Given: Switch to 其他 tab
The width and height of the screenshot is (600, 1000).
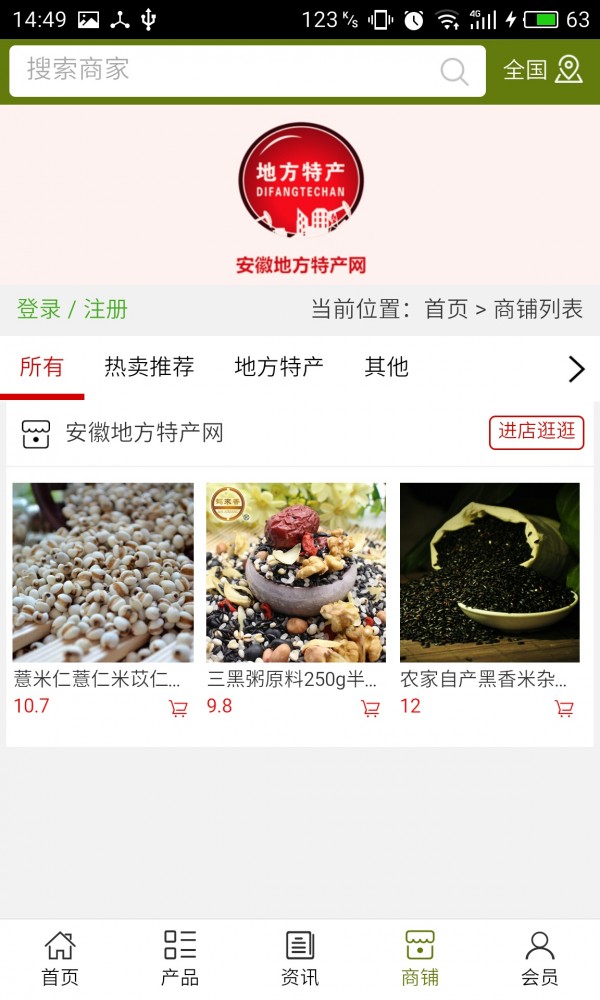Looking at the screenshot, I should 386,367.
